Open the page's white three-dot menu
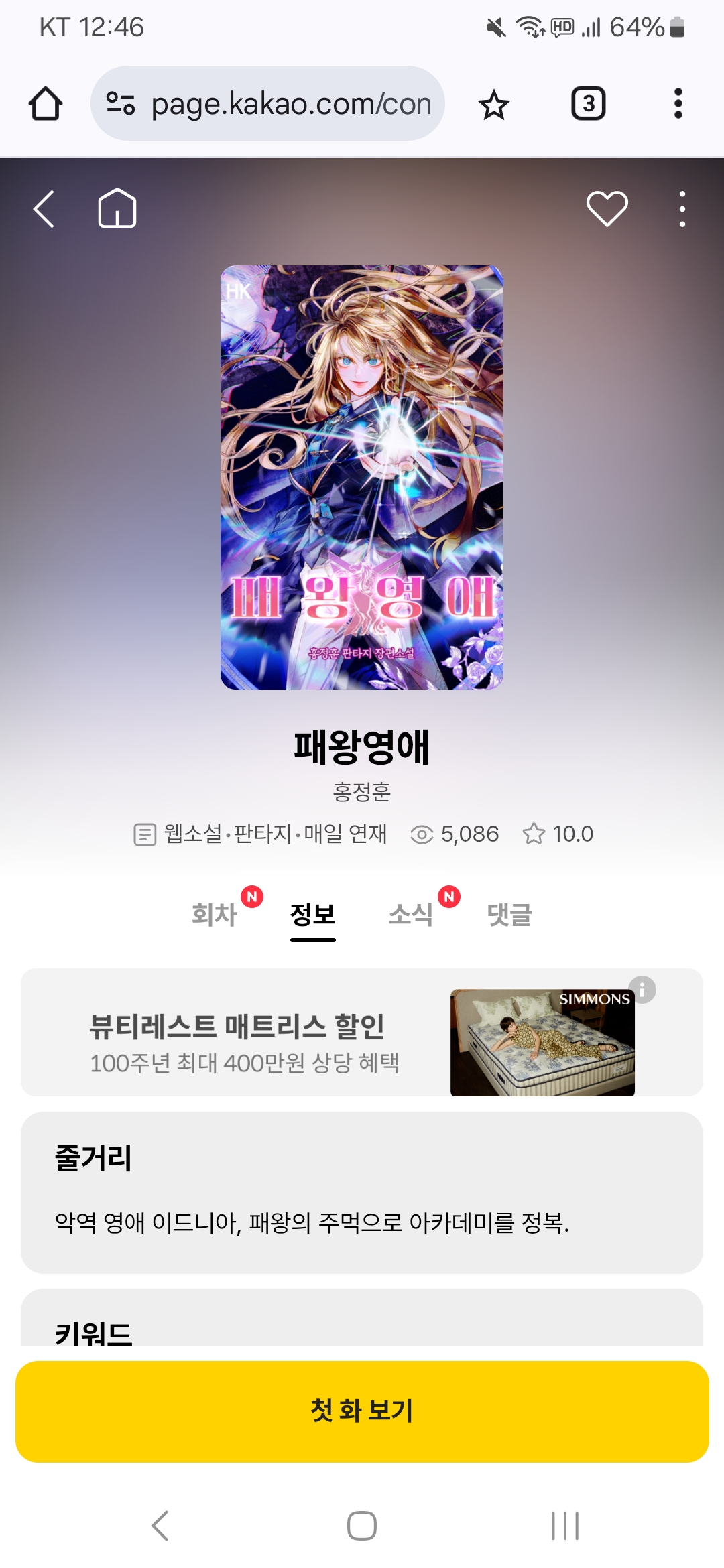The image size is (724, 1568). coord(682,209)
